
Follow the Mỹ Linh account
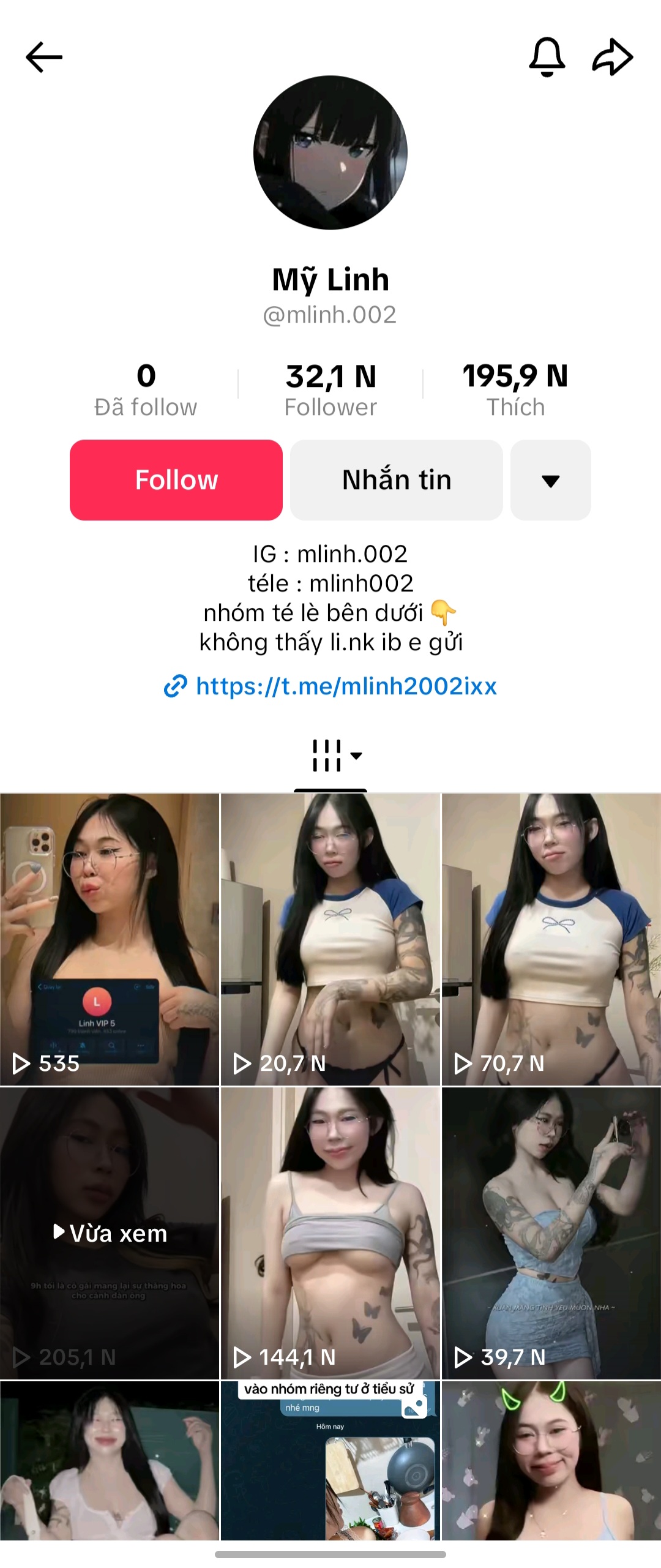pyautogui.click(x=176, y=480)
